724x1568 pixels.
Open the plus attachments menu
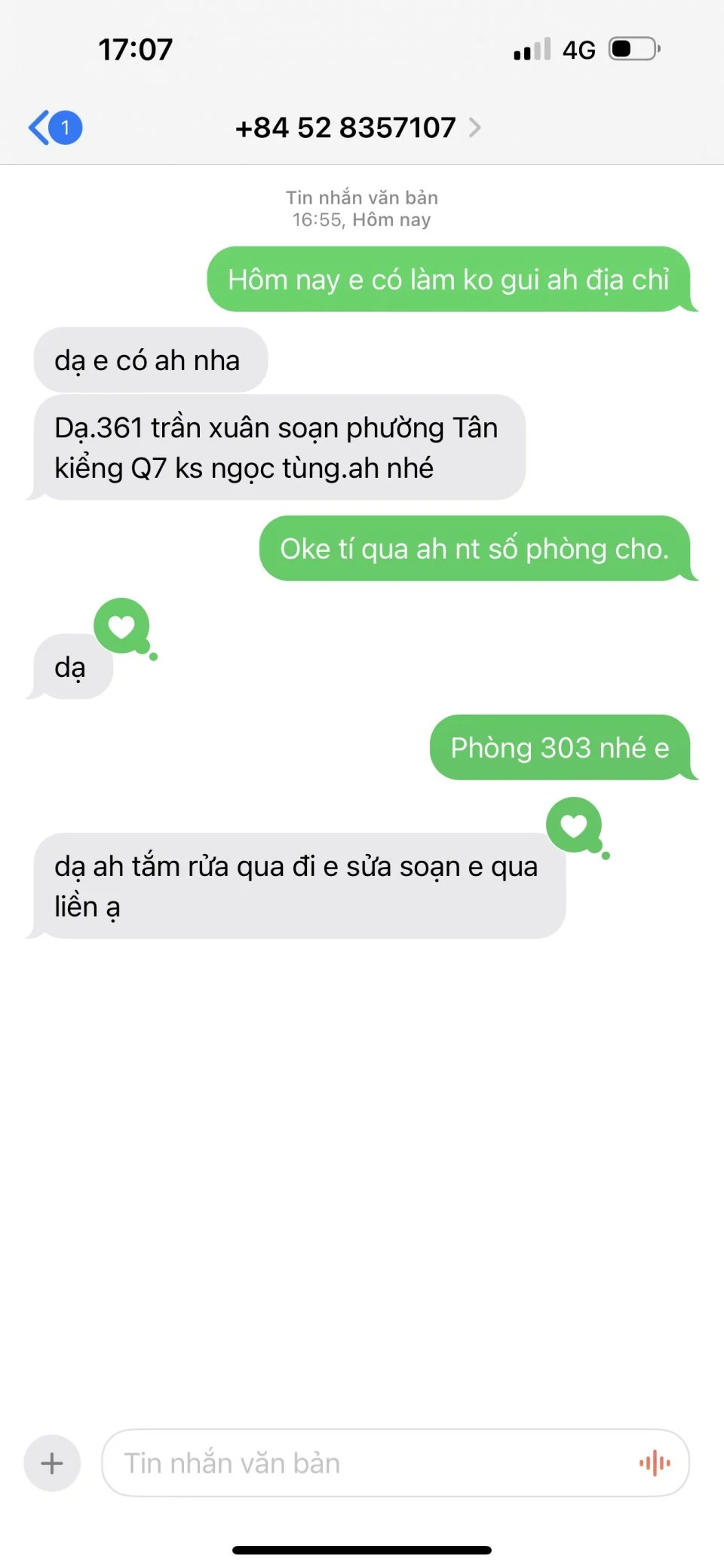(52, 1463)
